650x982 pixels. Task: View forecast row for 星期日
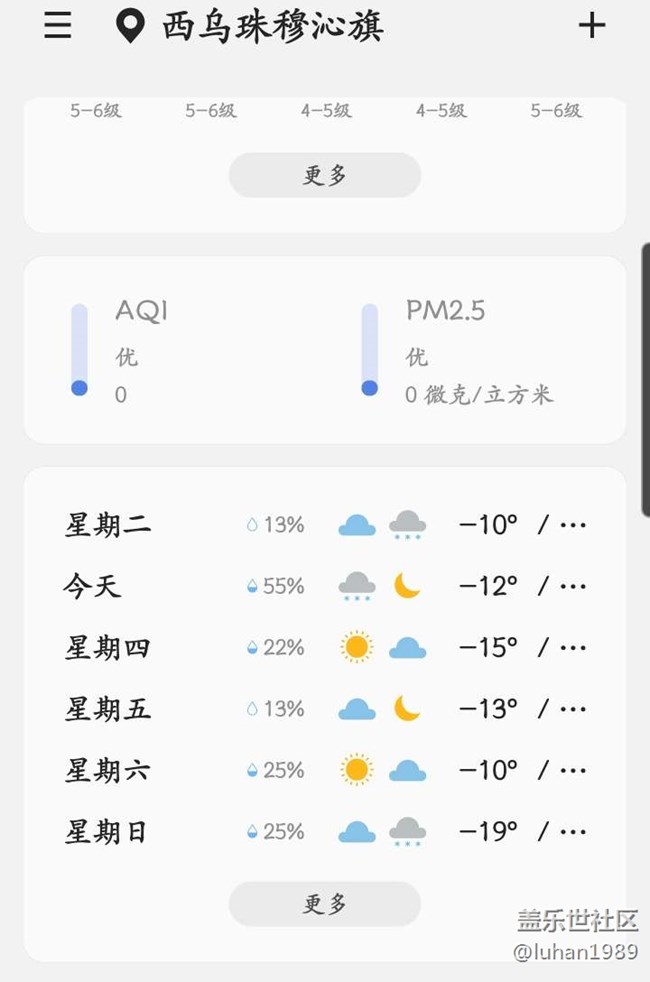(324, 831)
